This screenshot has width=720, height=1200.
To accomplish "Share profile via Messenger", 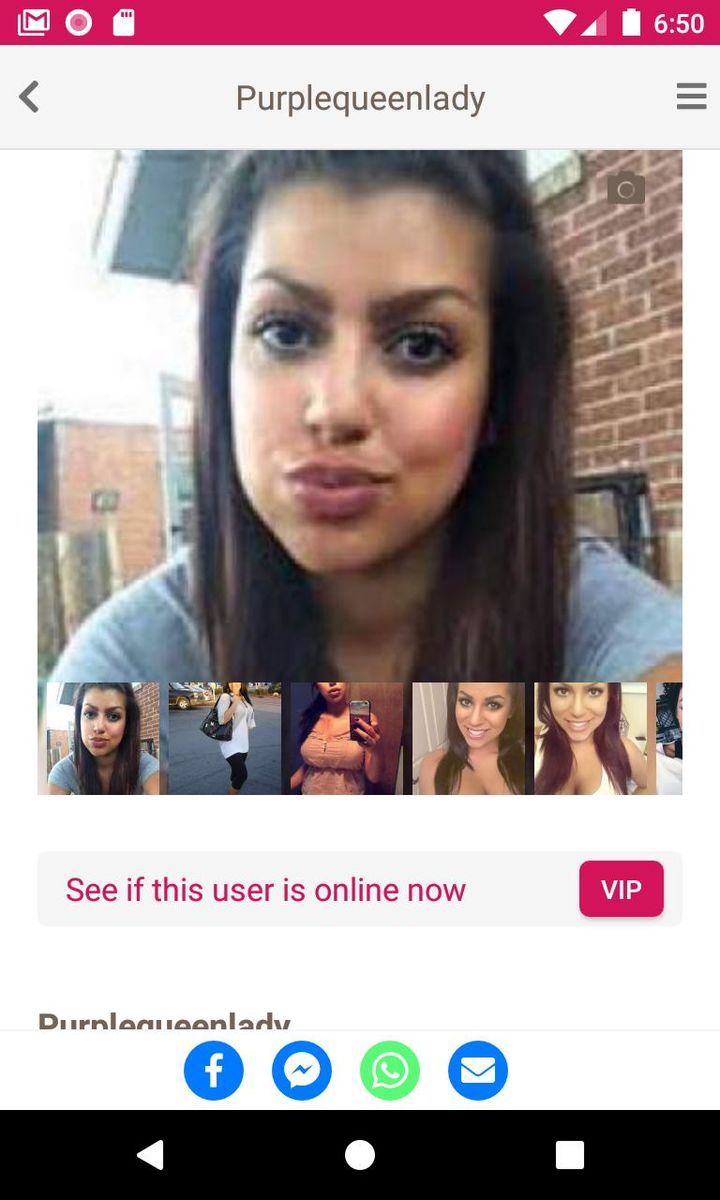I will (x=302, y=1071).
